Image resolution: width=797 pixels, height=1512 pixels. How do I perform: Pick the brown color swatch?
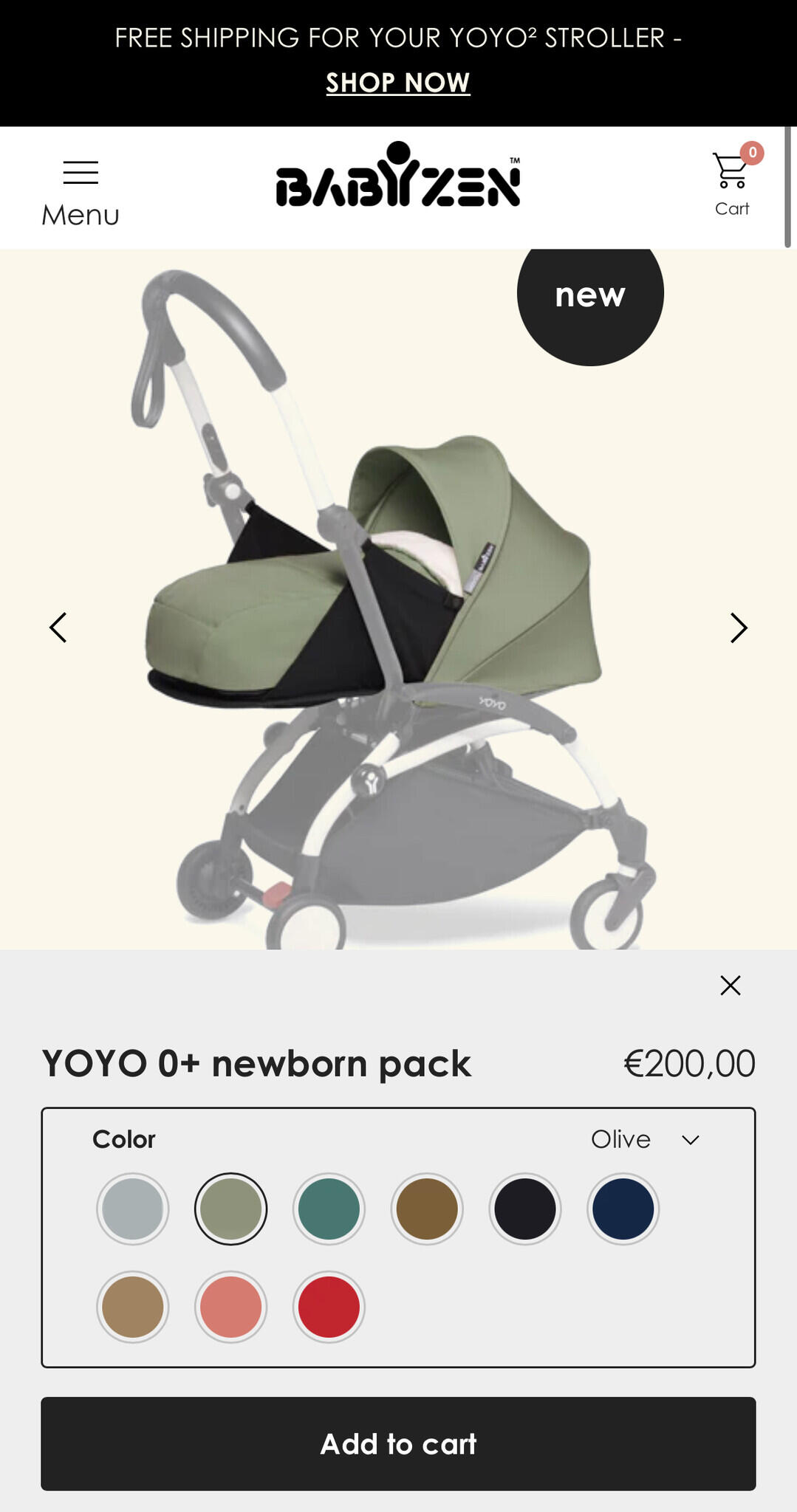click(x=427, y=1209)
